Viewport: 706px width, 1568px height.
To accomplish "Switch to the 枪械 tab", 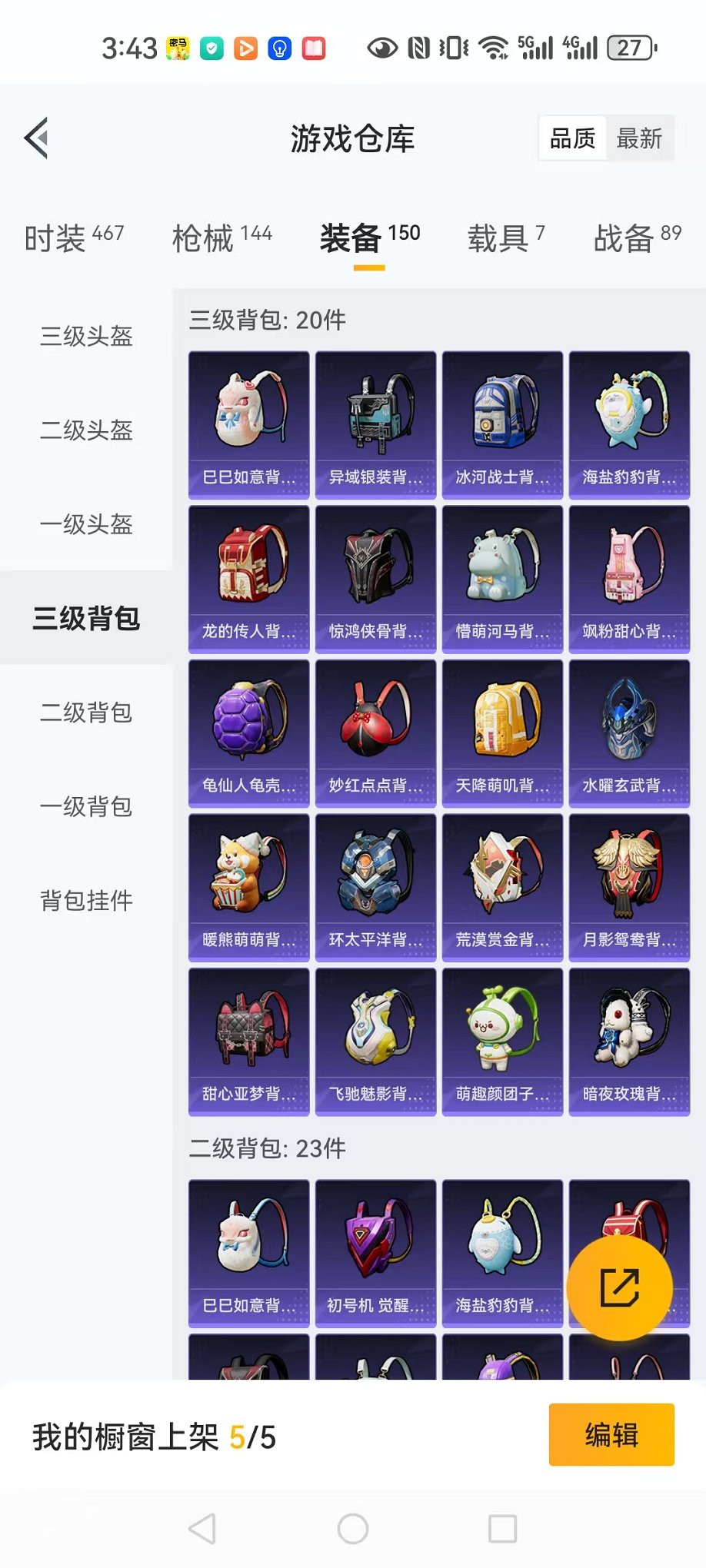I will pos(221,238).
